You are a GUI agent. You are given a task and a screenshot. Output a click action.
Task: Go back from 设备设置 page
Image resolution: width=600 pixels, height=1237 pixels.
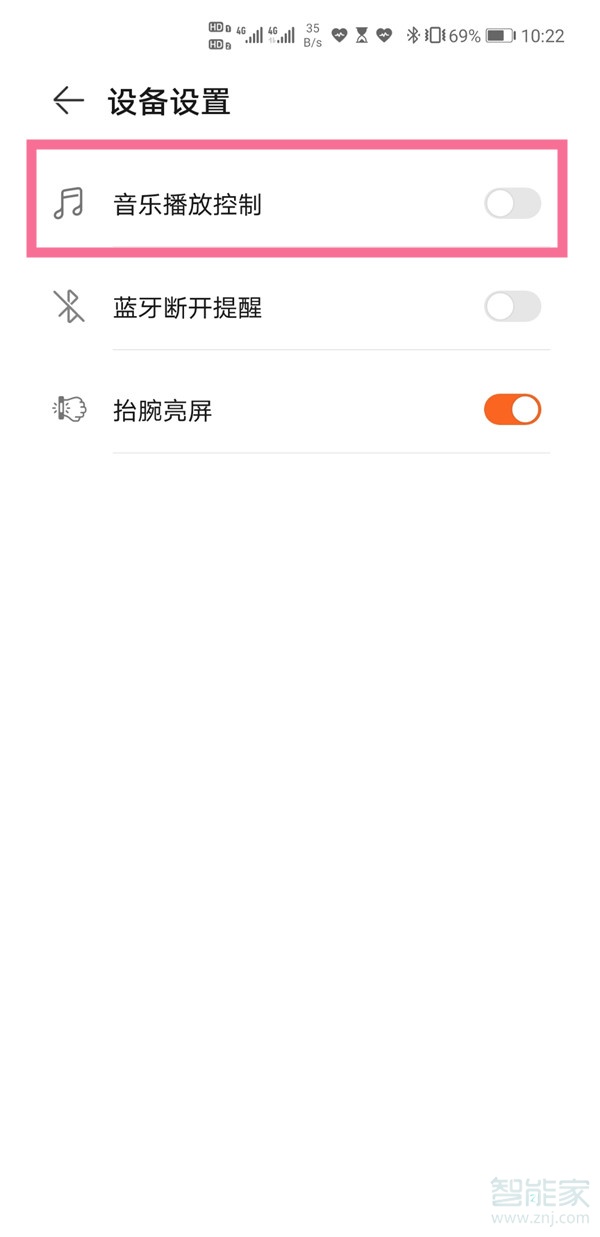68,101
